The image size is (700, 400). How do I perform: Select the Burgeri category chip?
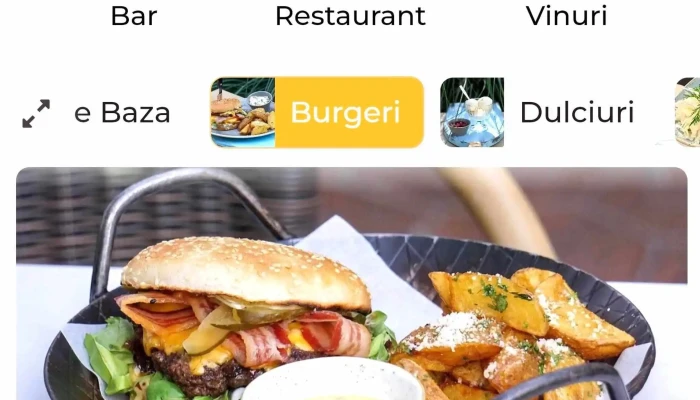point(317,113)
